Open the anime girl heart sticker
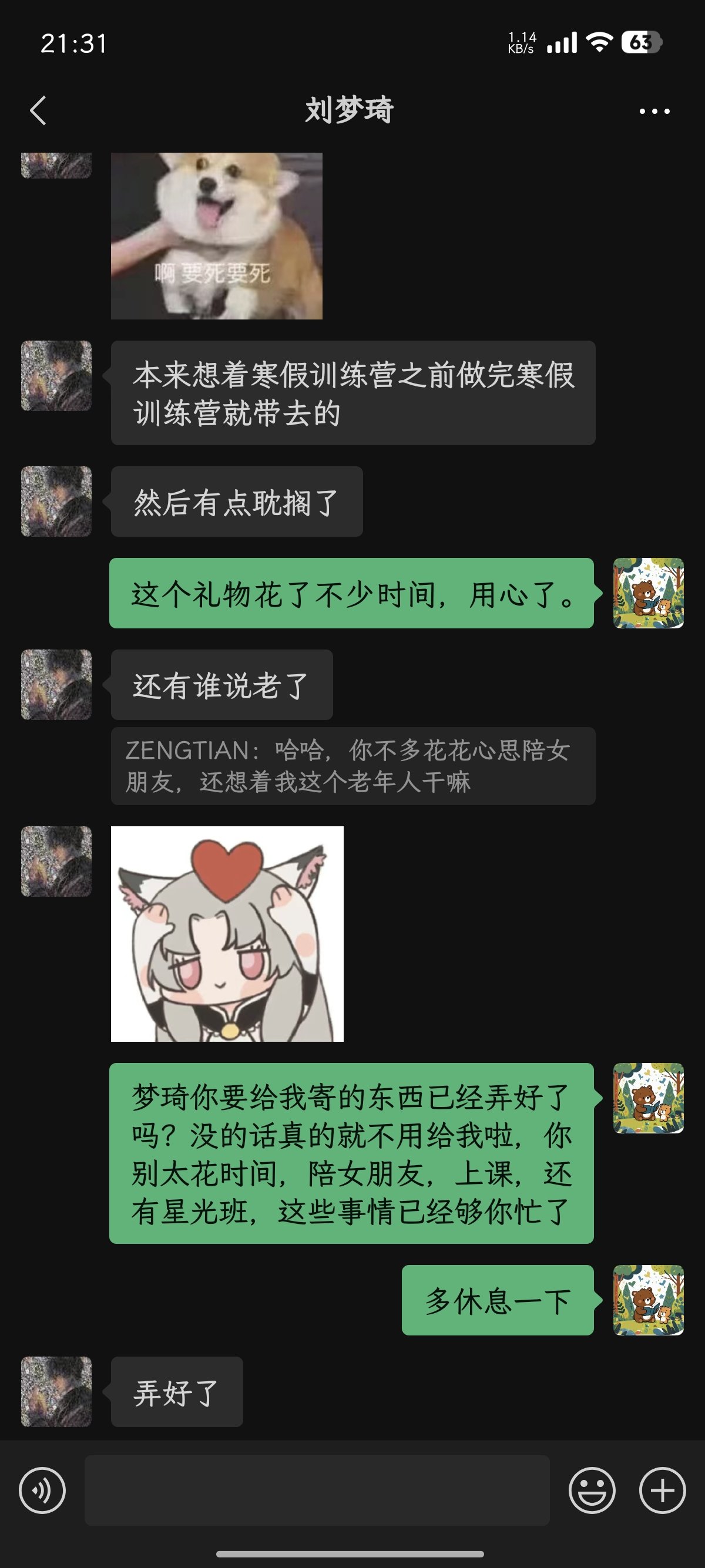705x1568 pixels. point(227,933)
